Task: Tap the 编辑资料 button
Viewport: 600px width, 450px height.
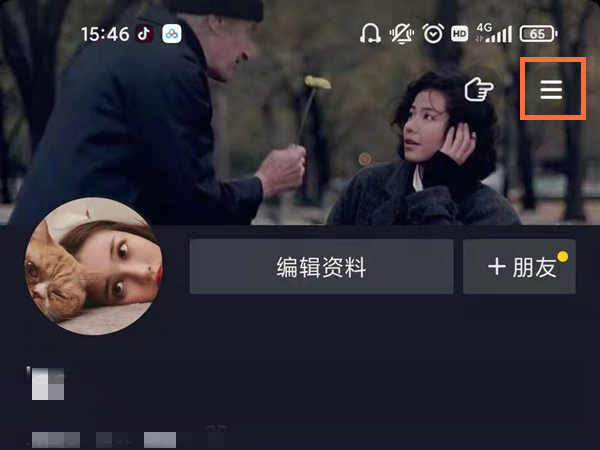Action: click(321, 267)
